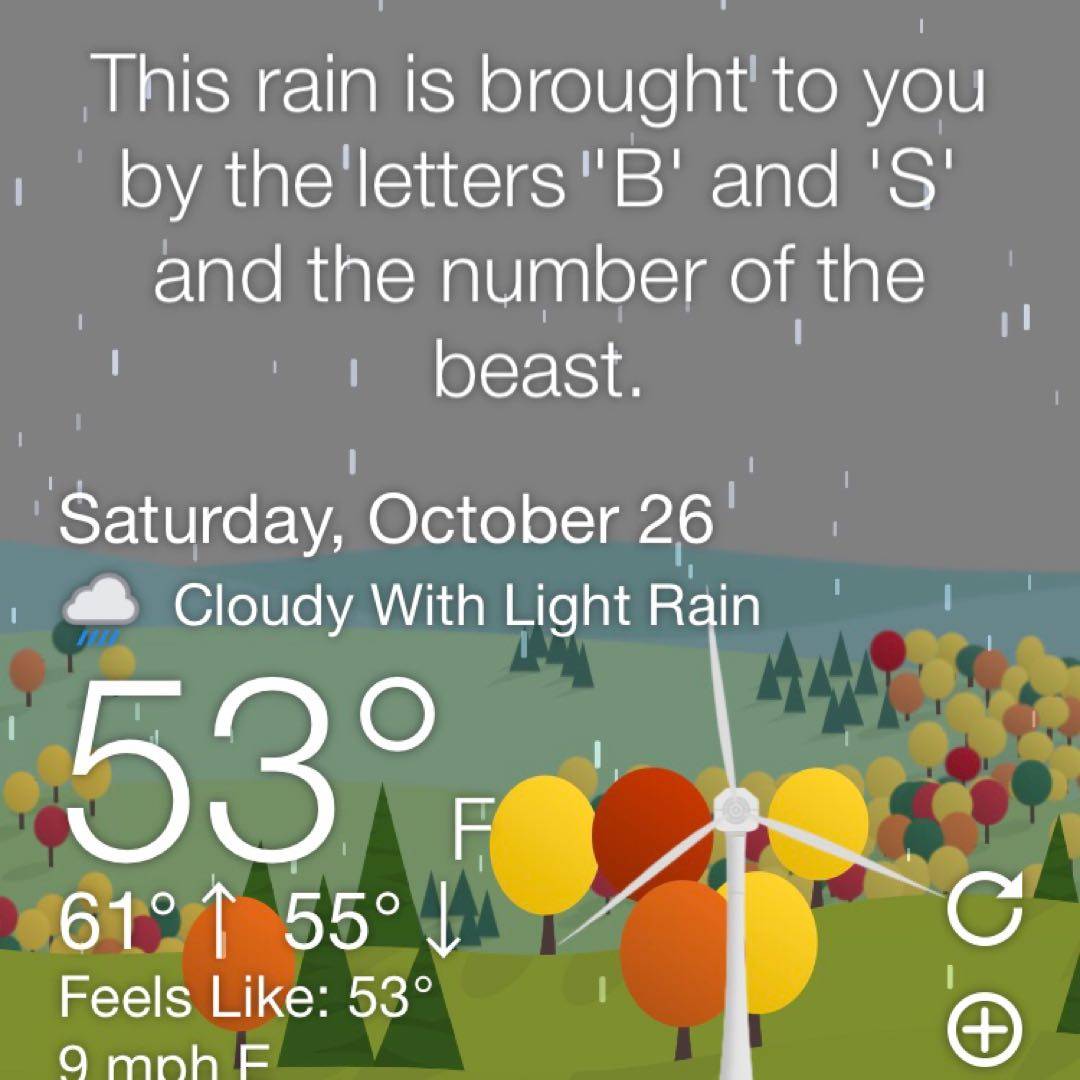Tap the circled plus icon
This screenshot has height=1080, width=1080.
click(985, 1030)
